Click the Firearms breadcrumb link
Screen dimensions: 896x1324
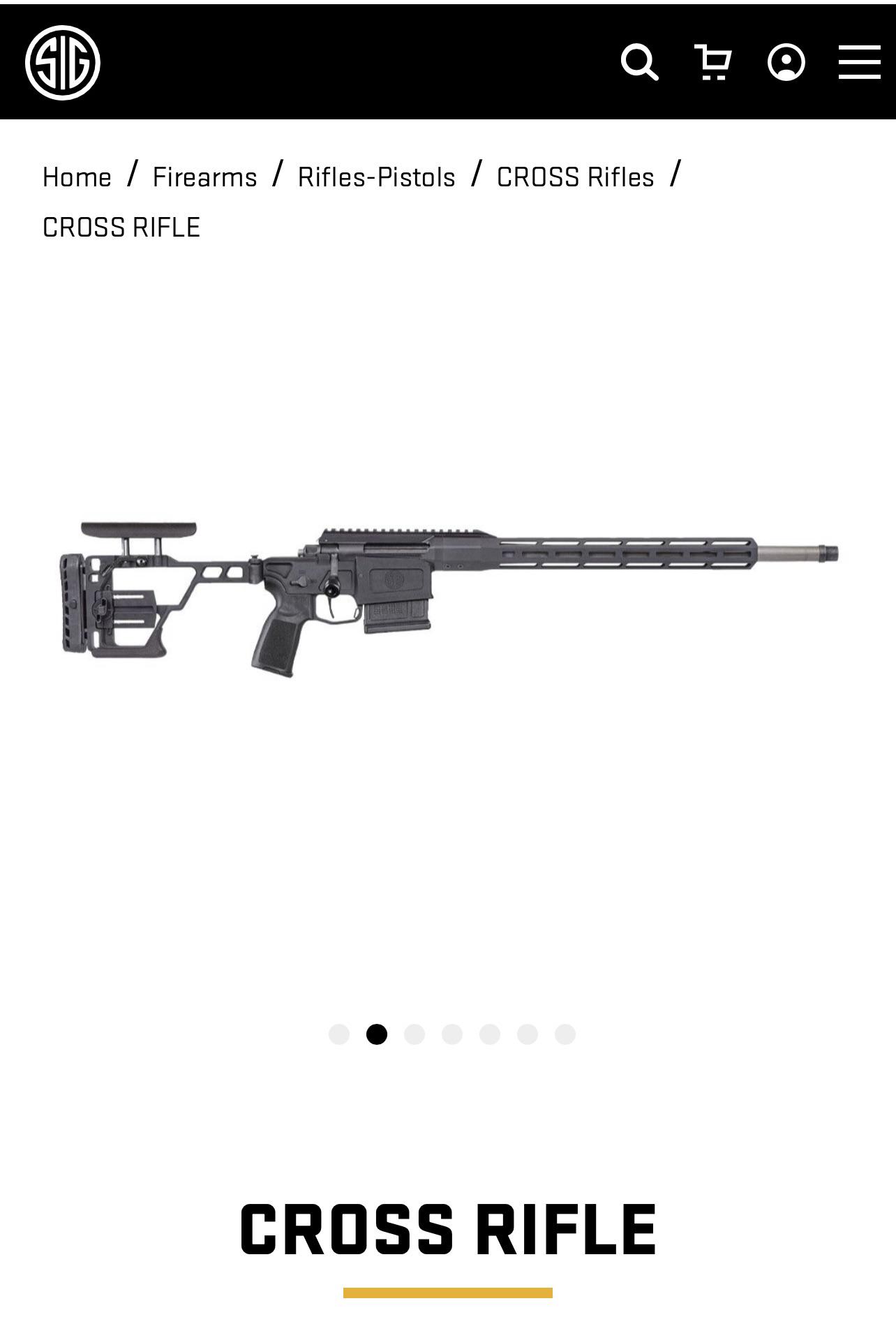coord(204,176)
